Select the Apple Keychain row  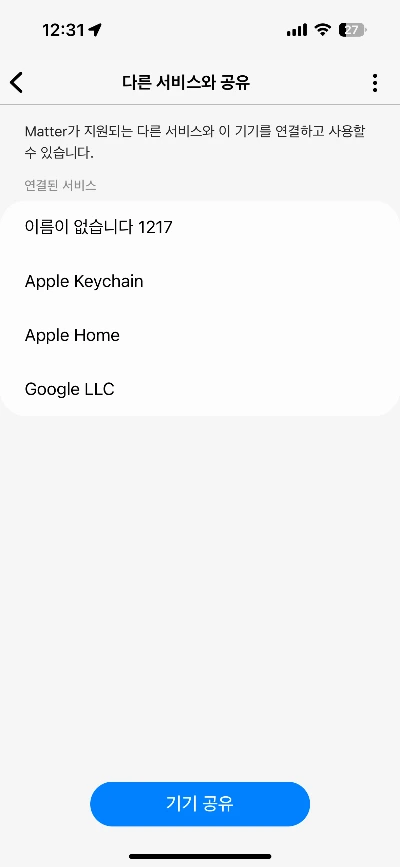(x=200, y=281)
